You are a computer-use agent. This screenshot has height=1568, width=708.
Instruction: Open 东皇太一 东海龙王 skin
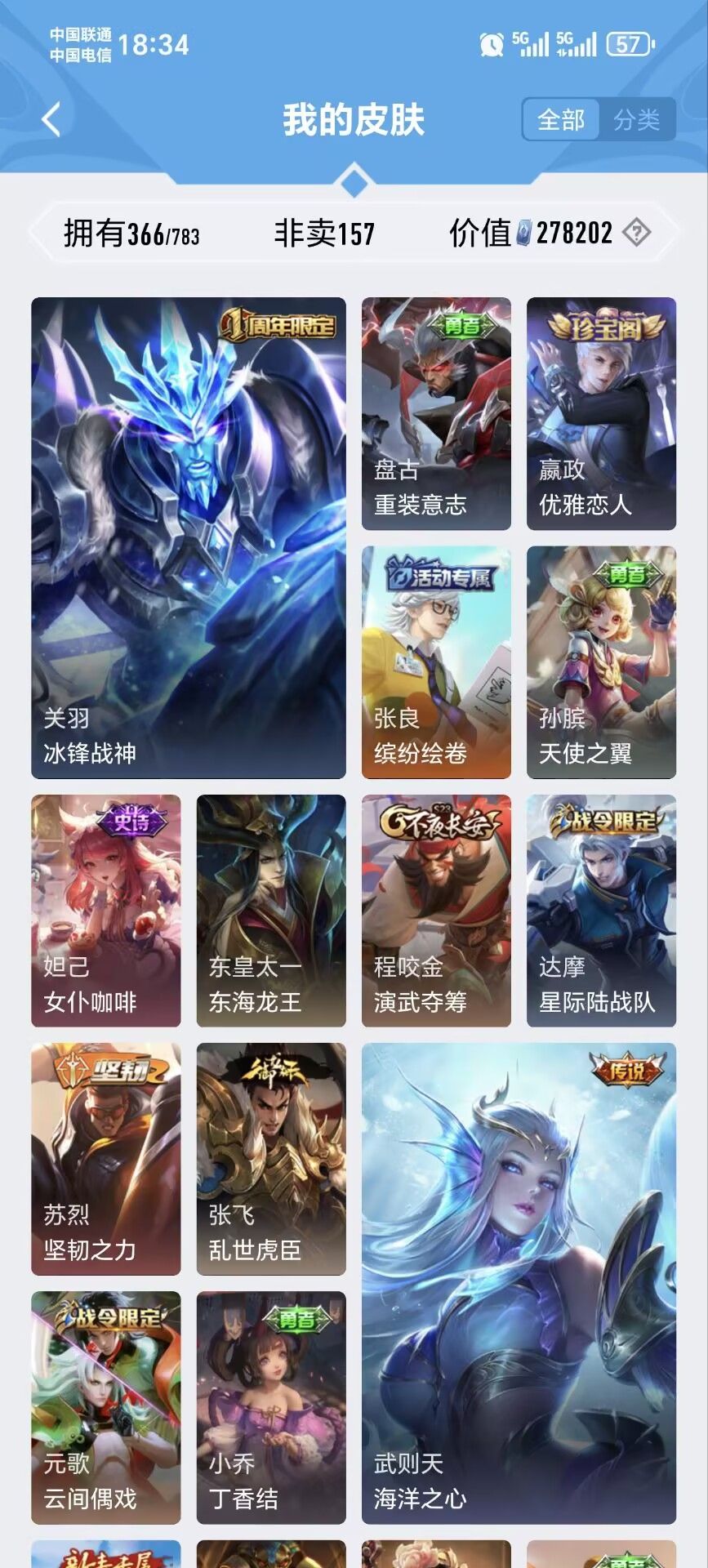coord(271,910)
